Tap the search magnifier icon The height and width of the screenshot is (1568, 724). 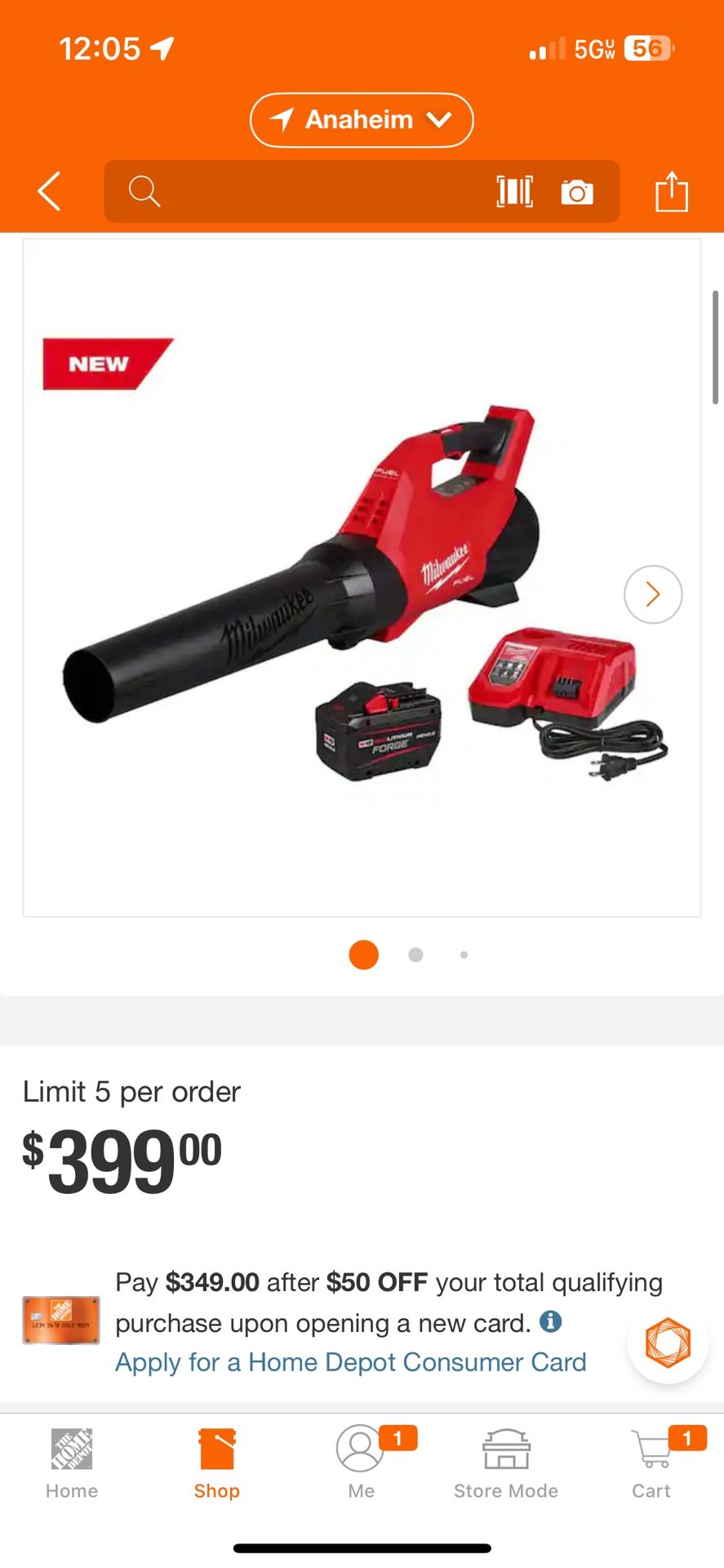coord(144,192)
